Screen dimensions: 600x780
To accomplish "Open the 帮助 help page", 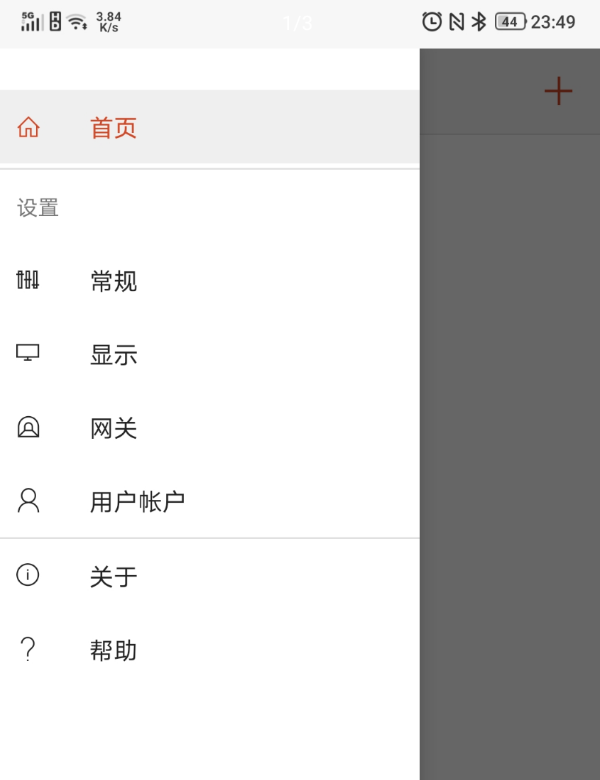I will (113, 651).
